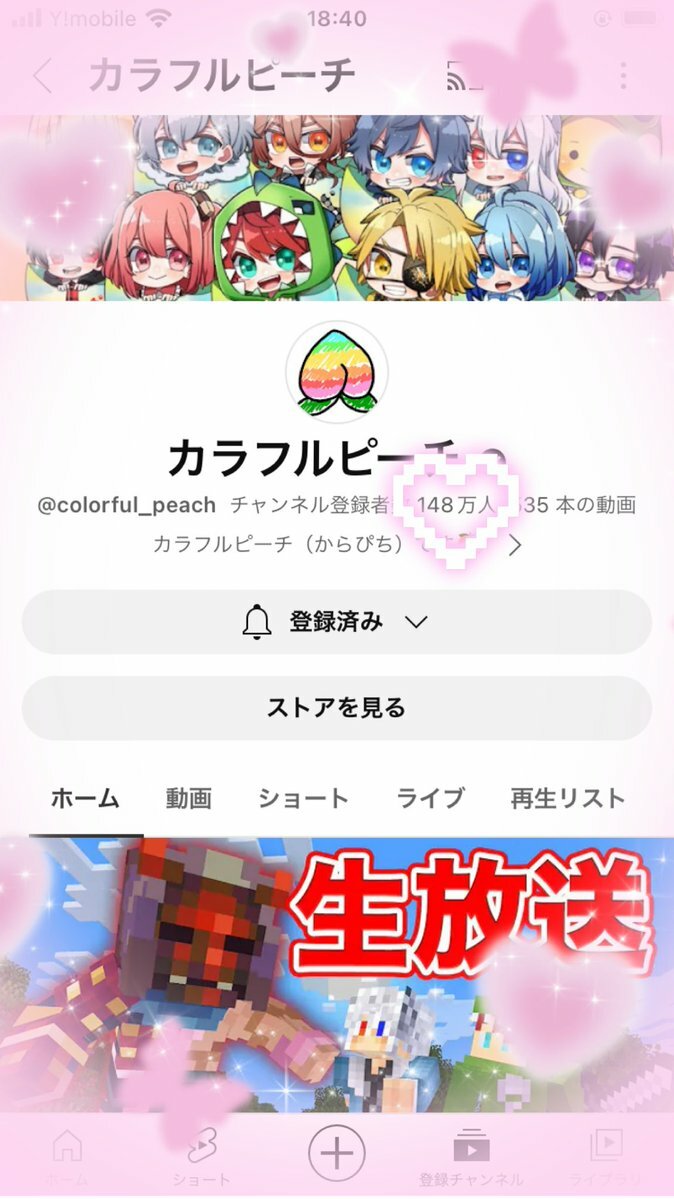Go to ホーム in bottom navigation
The image size is (674, 1199).
coord(67,1157)
